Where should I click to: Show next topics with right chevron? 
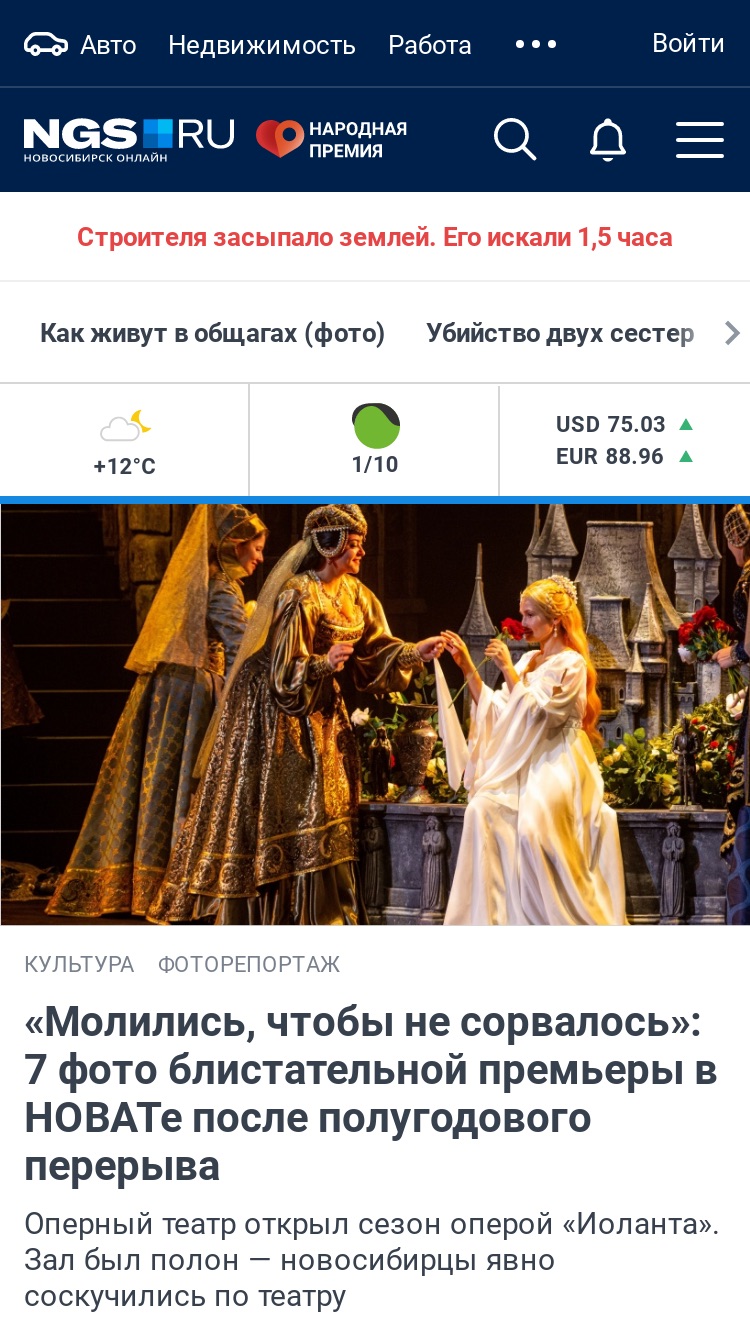pos(732,333)
